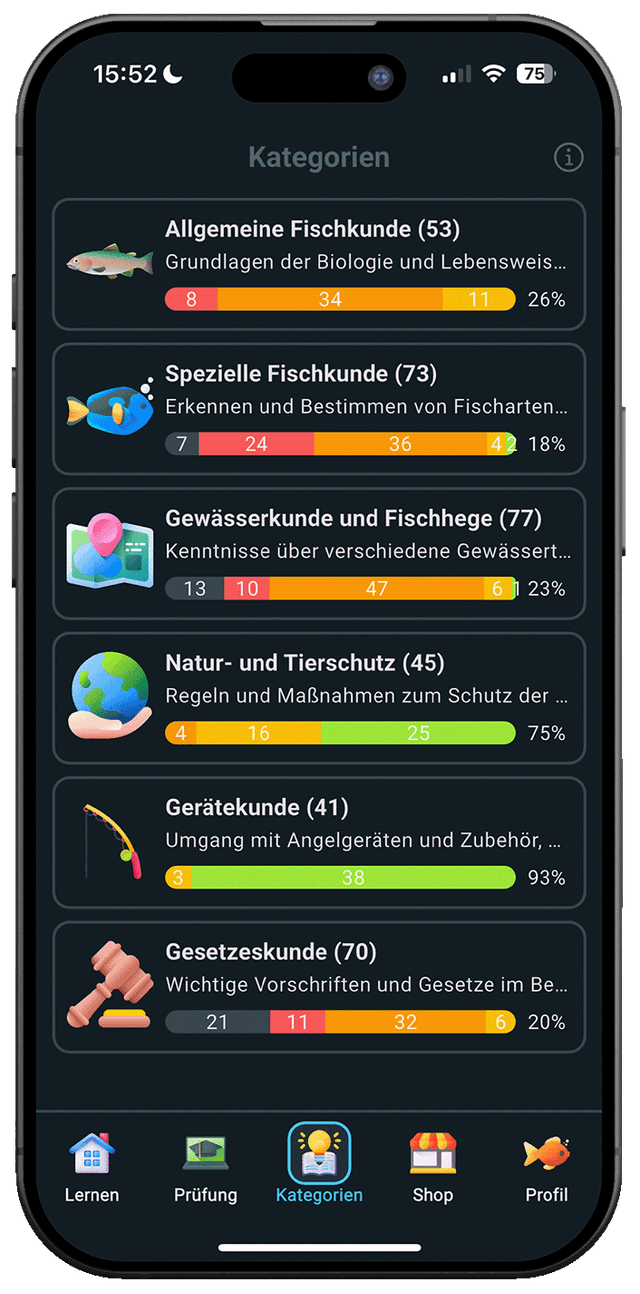640x1294 pixels.
Task: Open the Allgemeine Fischkunde category
Action: (319, 264)
